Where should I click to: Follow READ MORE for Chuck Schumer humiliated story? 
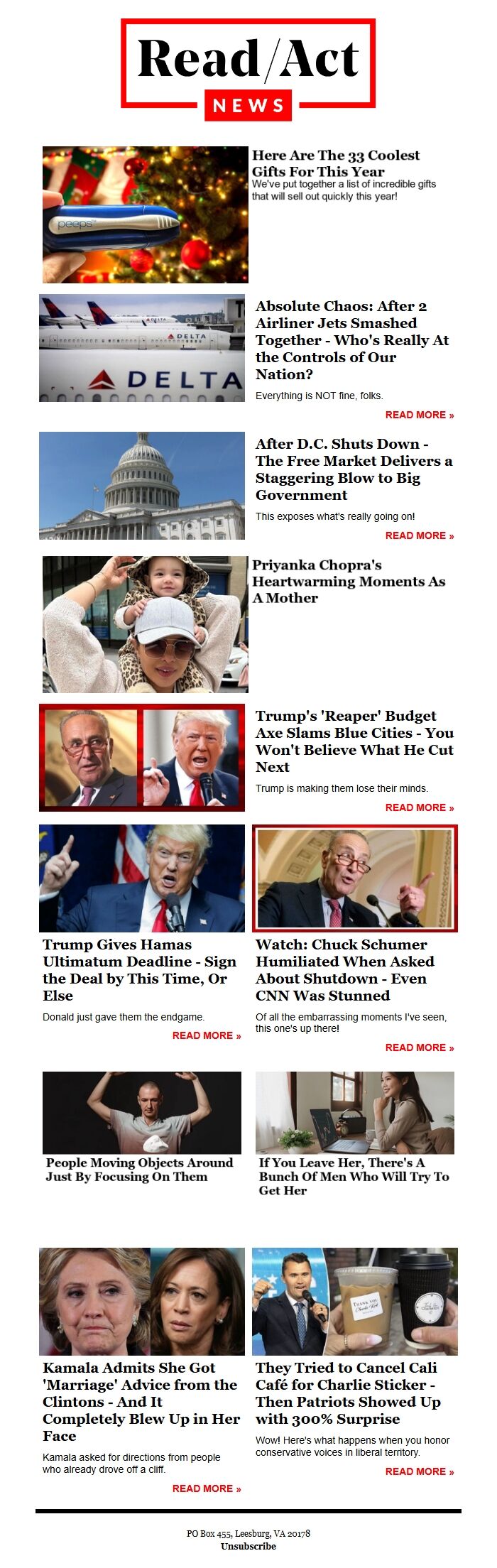click(419, 1047)
